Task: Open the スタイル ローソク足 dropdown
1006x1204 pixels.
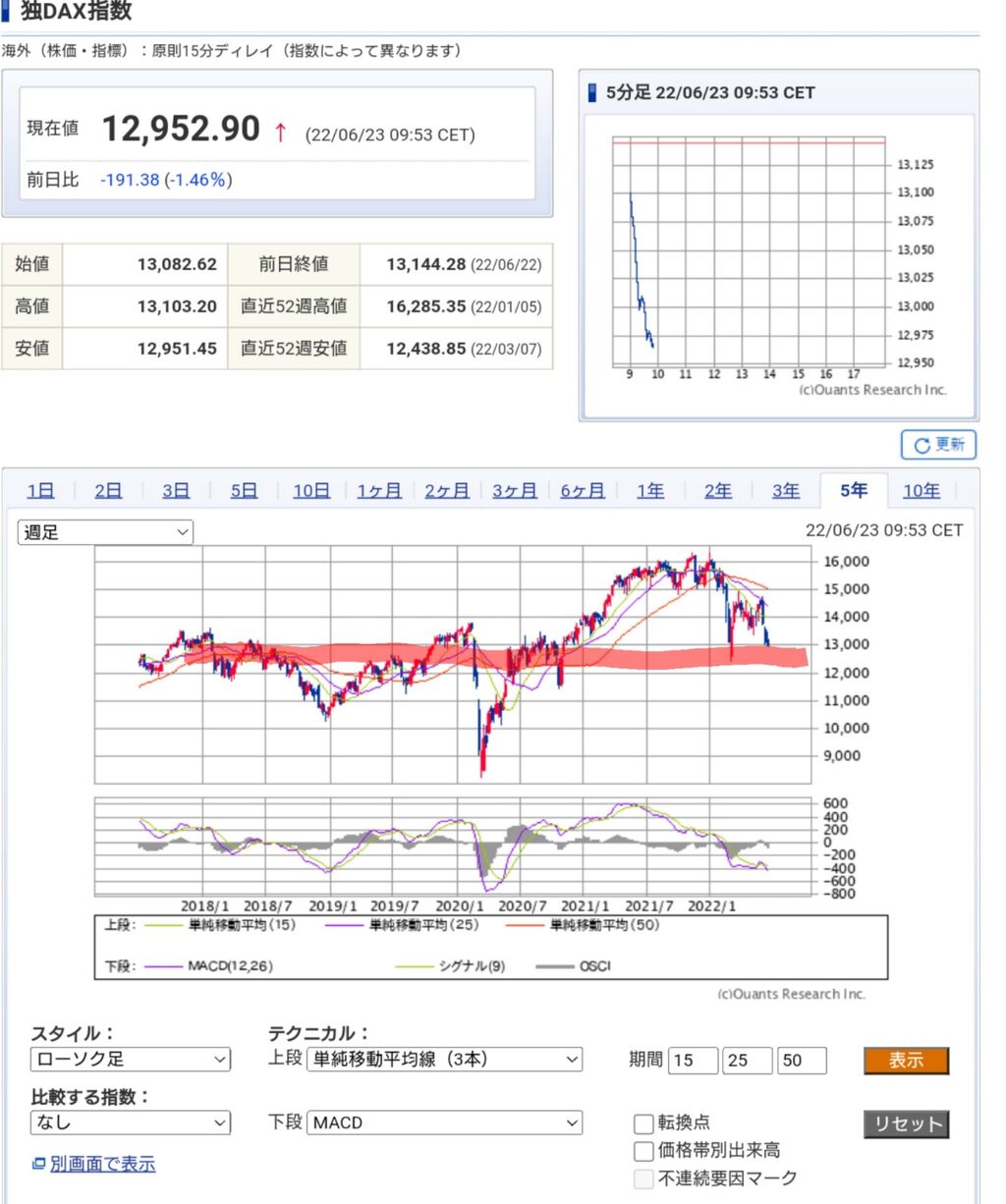Action: point(131,1060)
